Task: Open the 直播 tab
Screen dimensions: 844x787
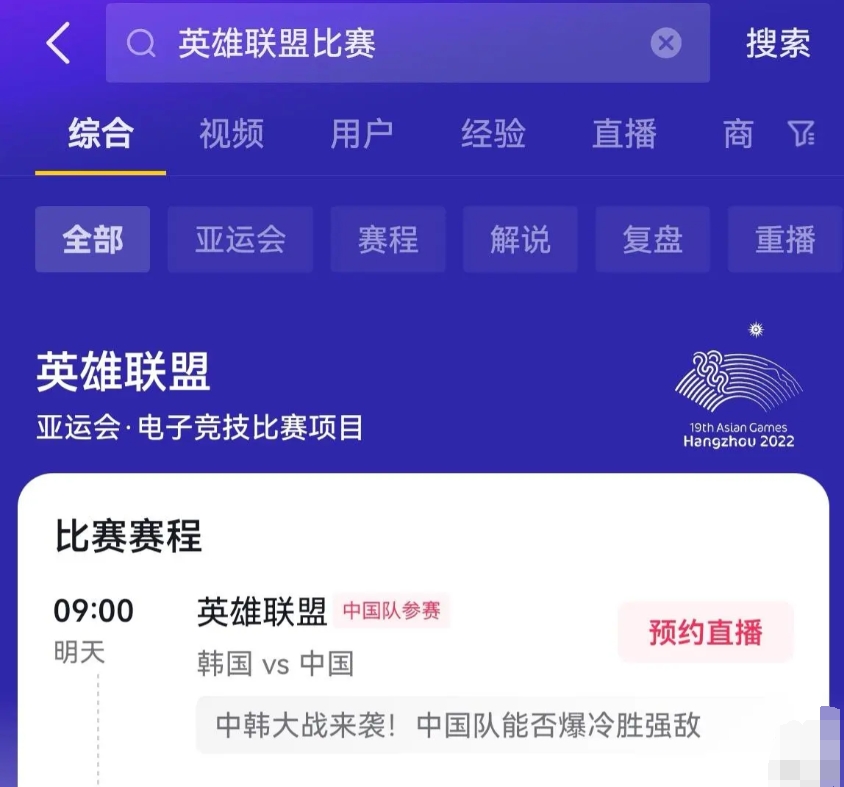Action: click(x=624, y=134)
